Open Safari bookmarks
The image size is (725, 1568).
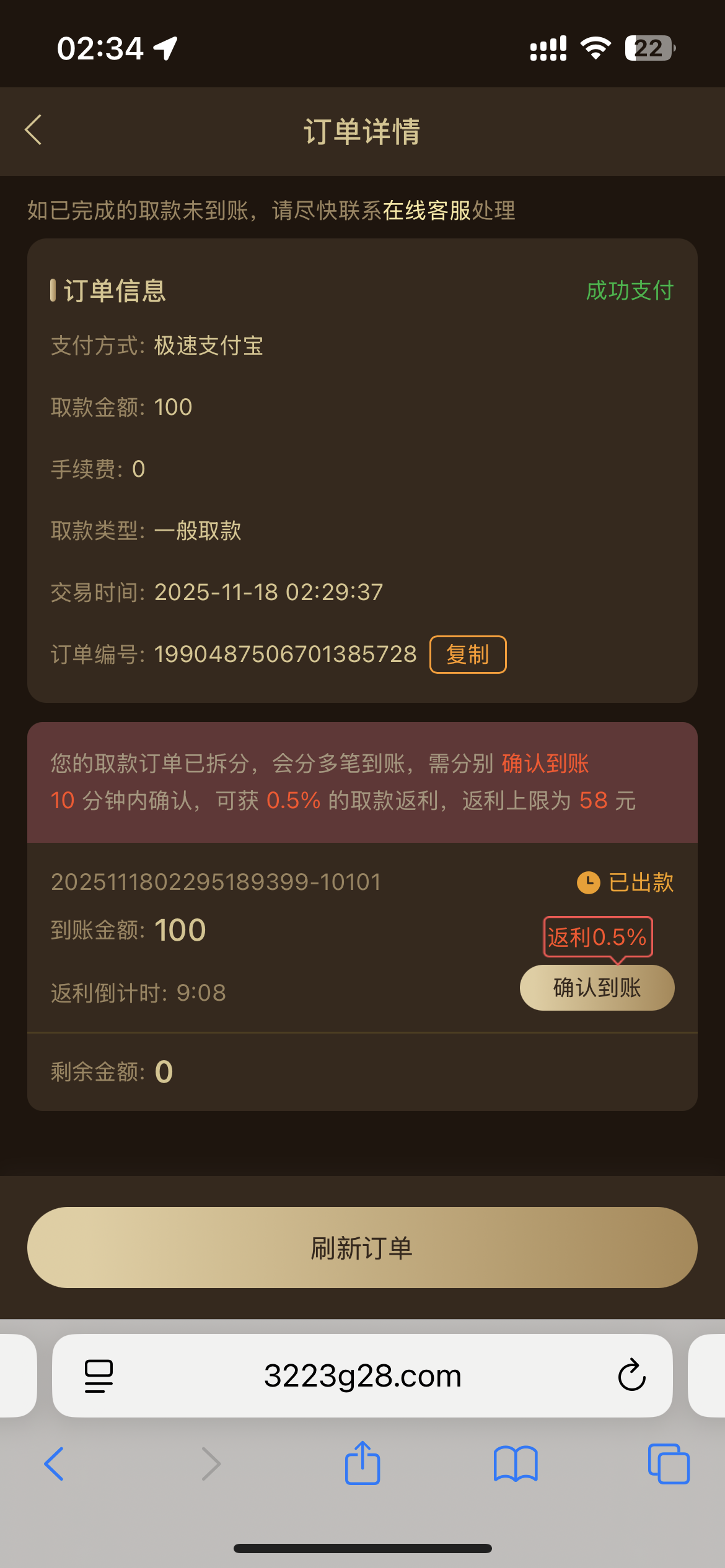[516, 1464]
